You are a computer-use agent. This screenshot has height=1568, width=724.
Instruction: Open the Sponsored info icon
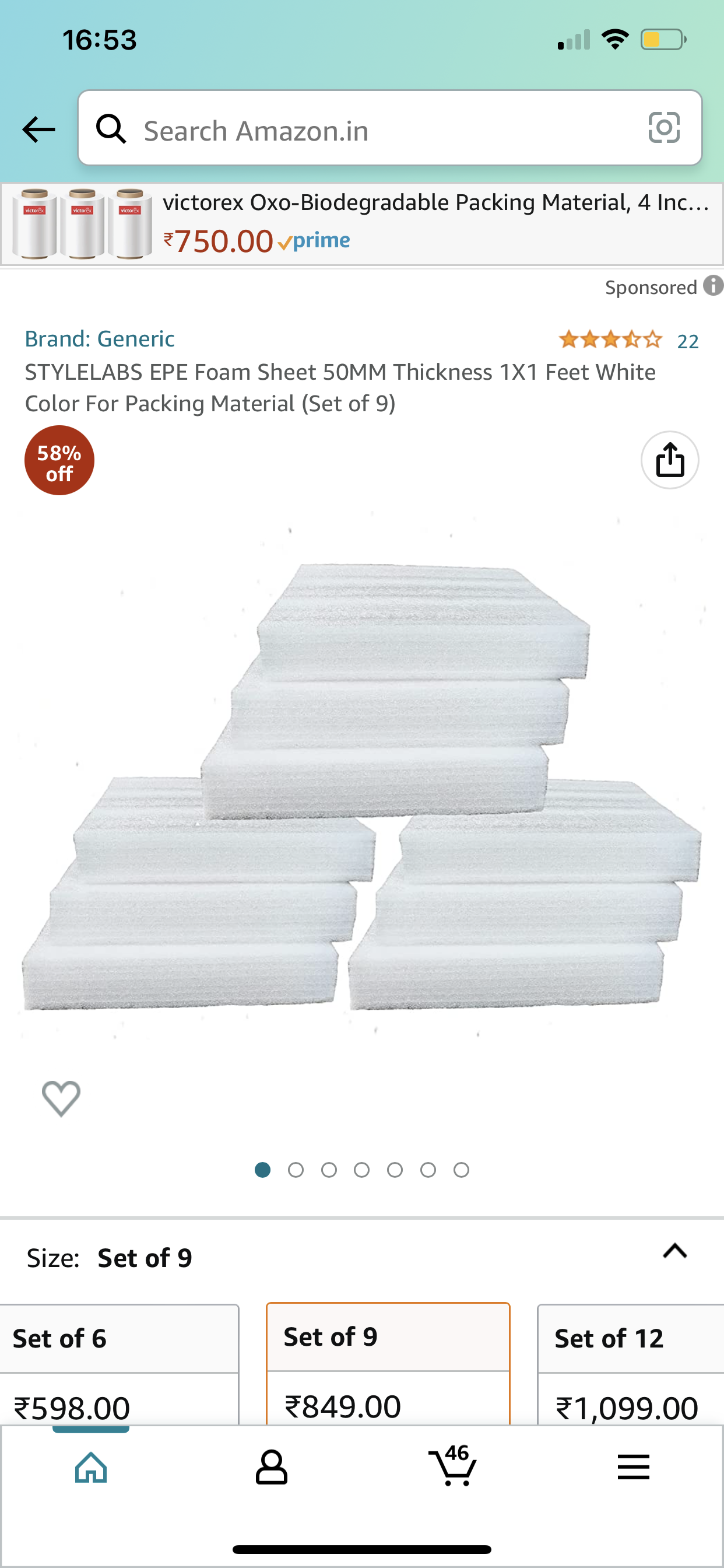713,285
